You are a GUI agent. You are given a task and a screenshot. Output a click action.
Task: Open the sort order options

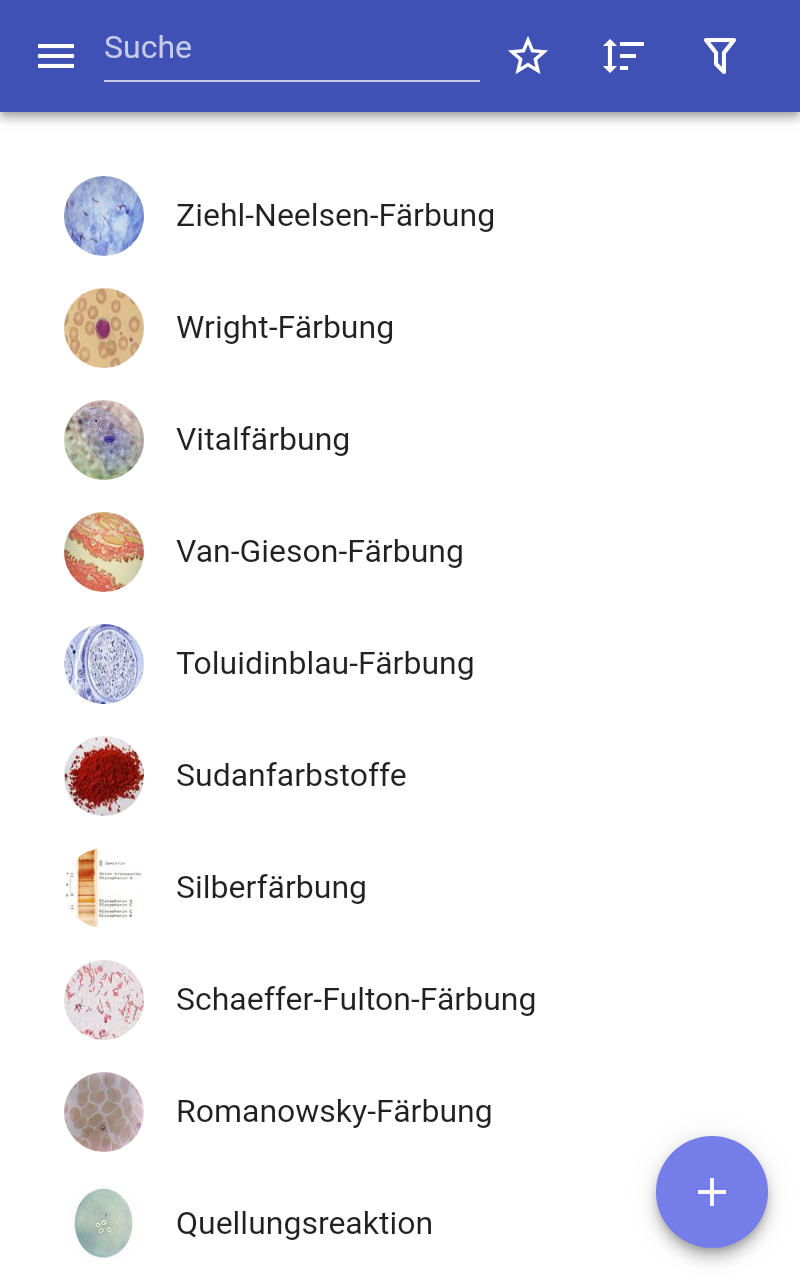coord(623,56)
